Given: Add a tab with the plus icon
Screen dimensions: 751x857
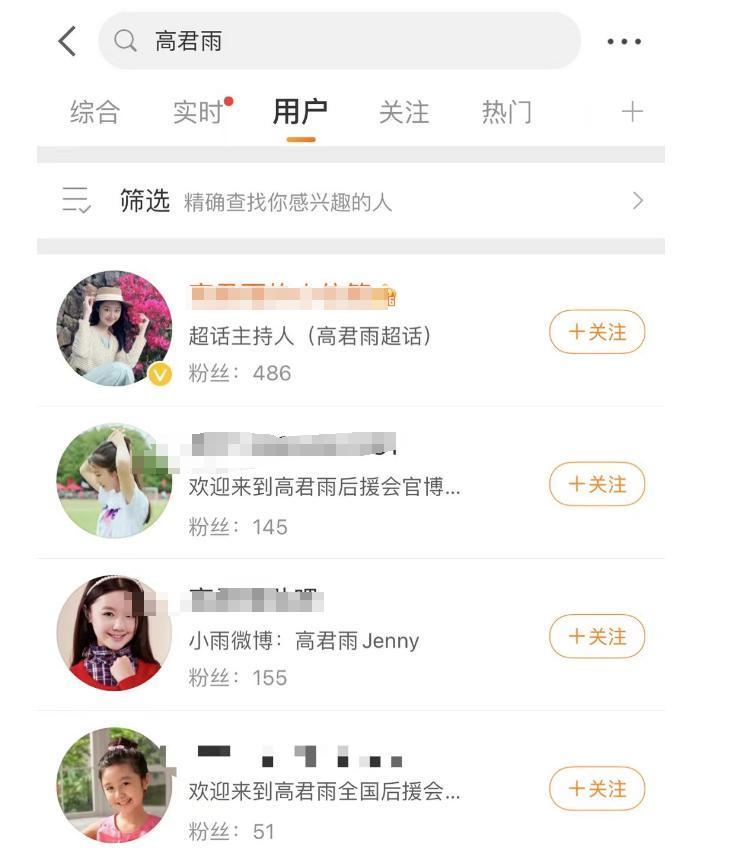Looking at the screenshot, I should point(632,112).
